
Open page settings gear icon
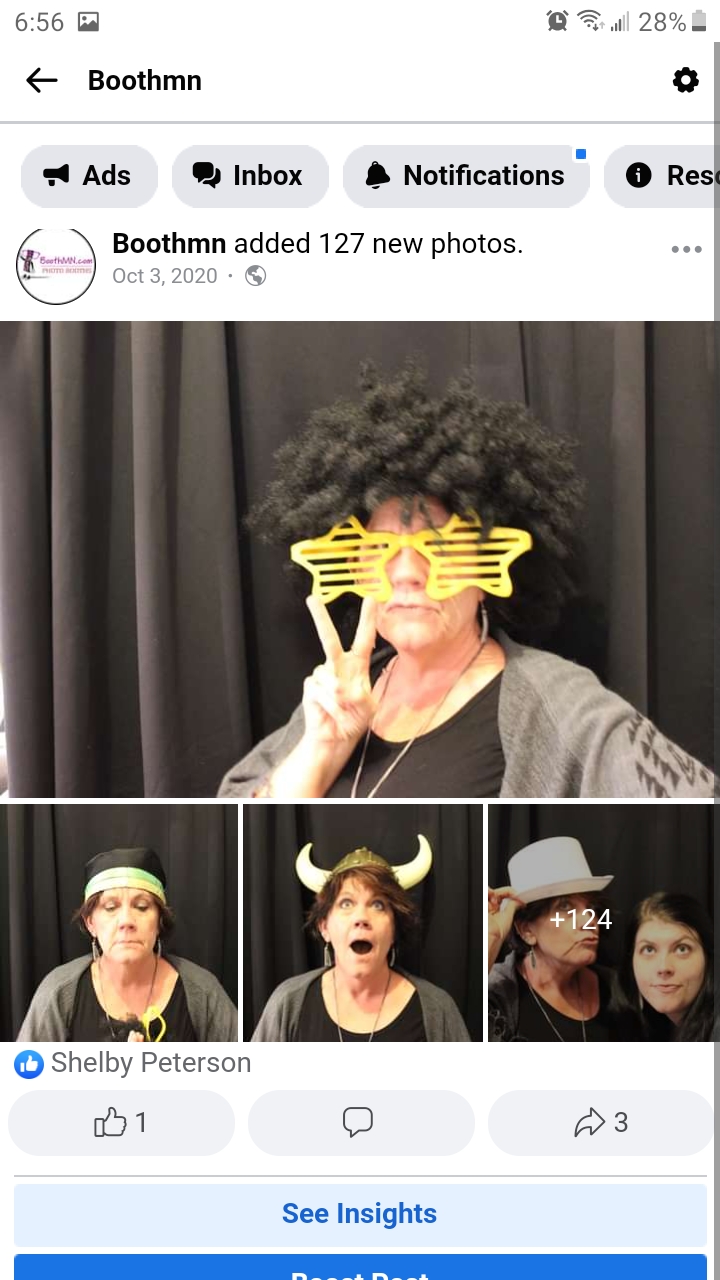[x=685, y=80]
